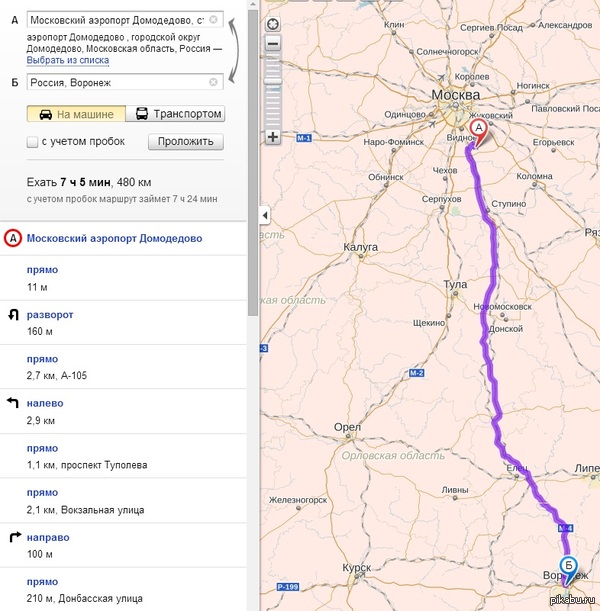The height and width of the screenshot is (611, 600).
Task: Enable the с учетом пробок checkbox
Action: click(x=33, y=142)
